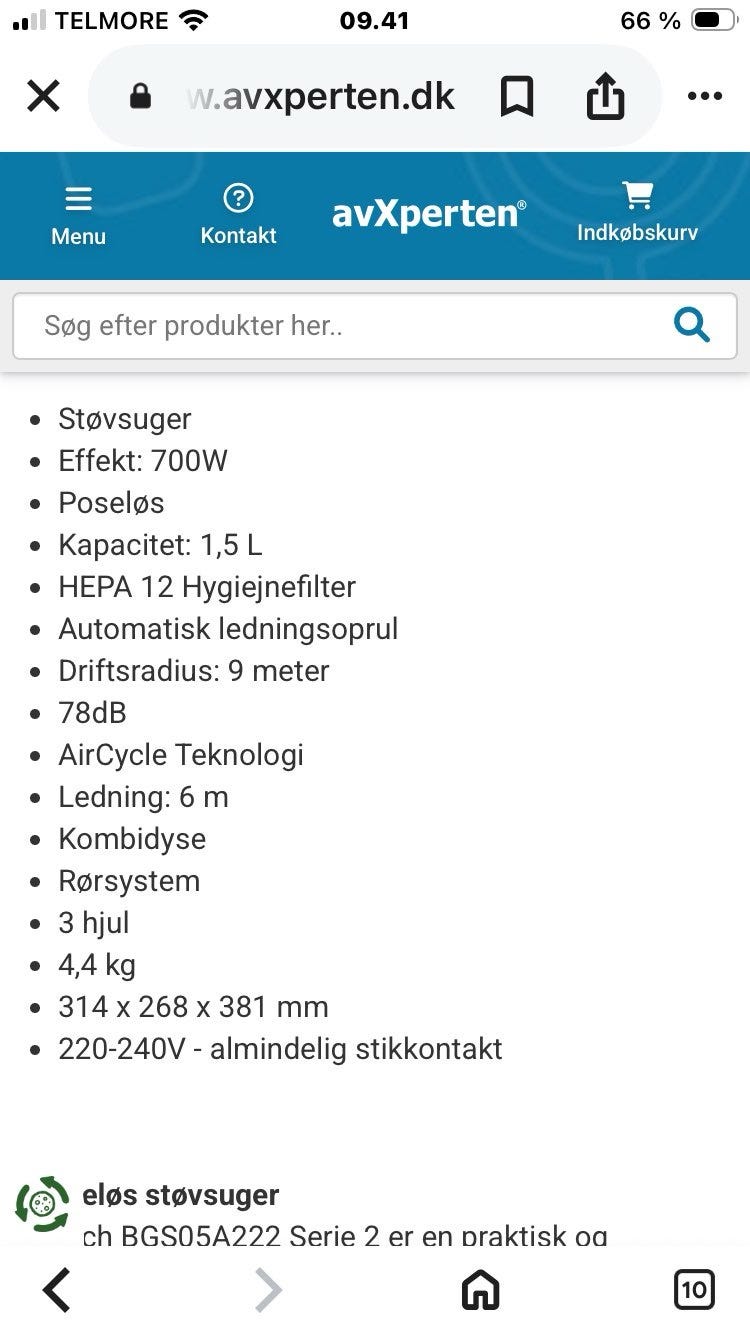
Task: Focus the 'Søg efter produkter her..' field
Action: [x=340, y=325]
